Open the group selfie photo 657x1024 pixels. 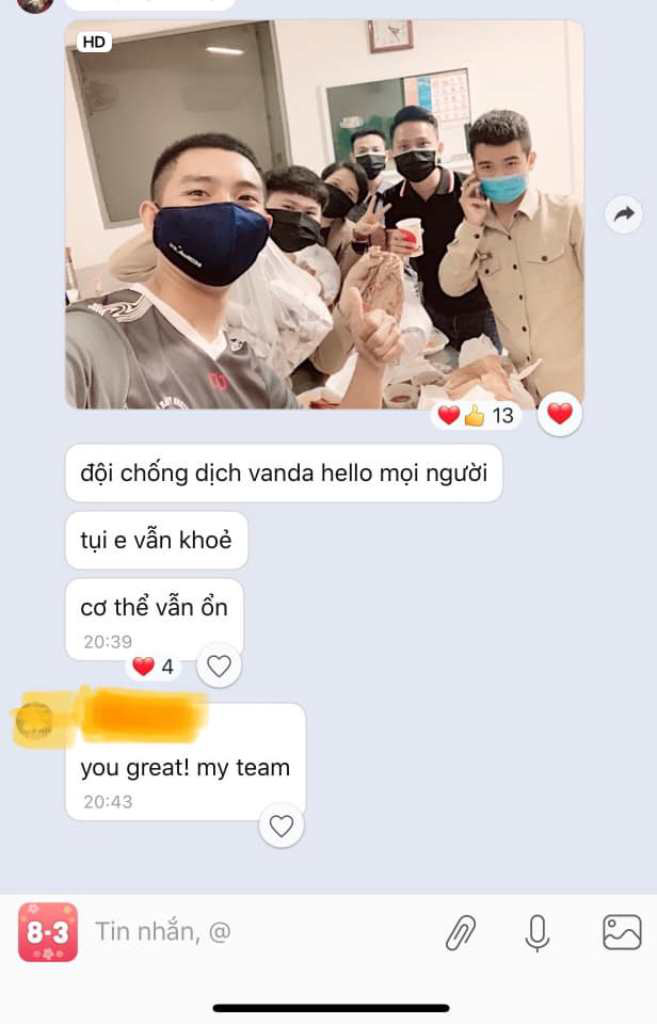pos(324,214)
